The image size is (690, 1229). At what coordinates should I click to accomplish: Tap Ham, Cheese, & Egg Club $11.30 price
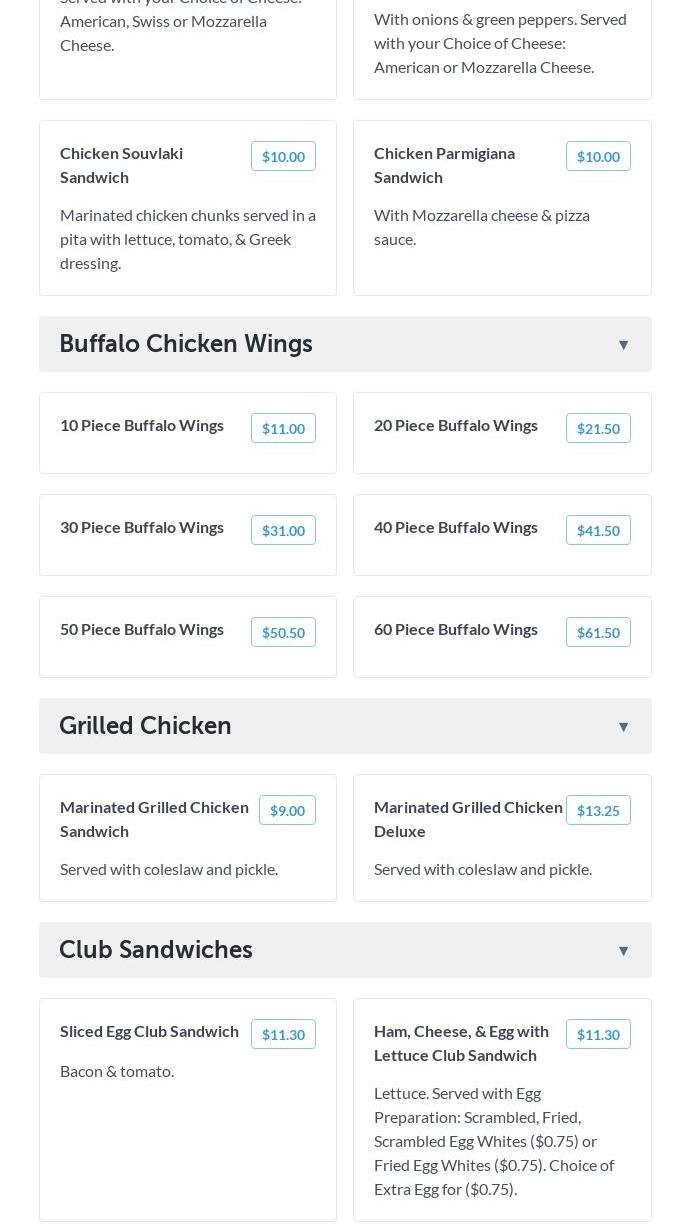tap(598, 1034)
